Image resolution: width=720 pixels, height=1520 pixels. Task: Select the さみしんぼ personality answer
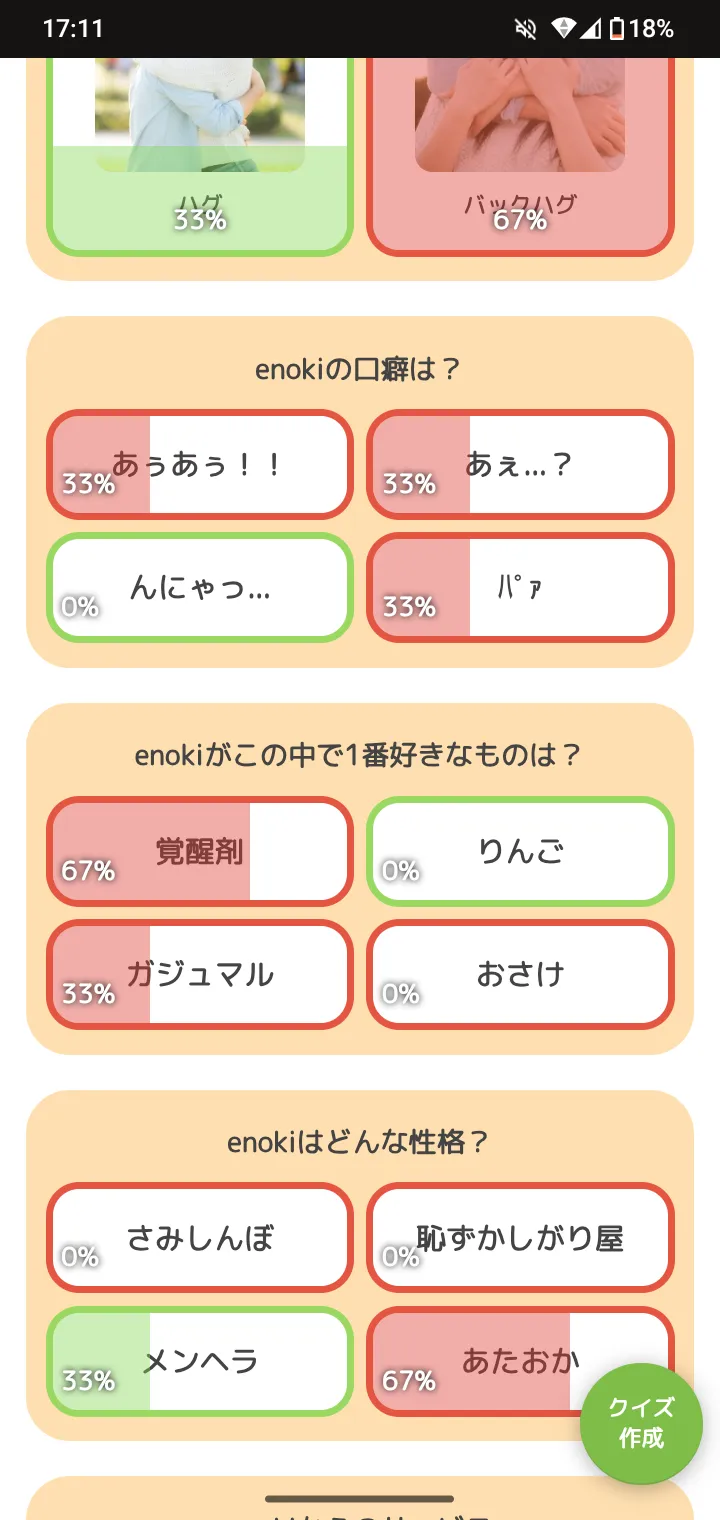click(200, 1238)
